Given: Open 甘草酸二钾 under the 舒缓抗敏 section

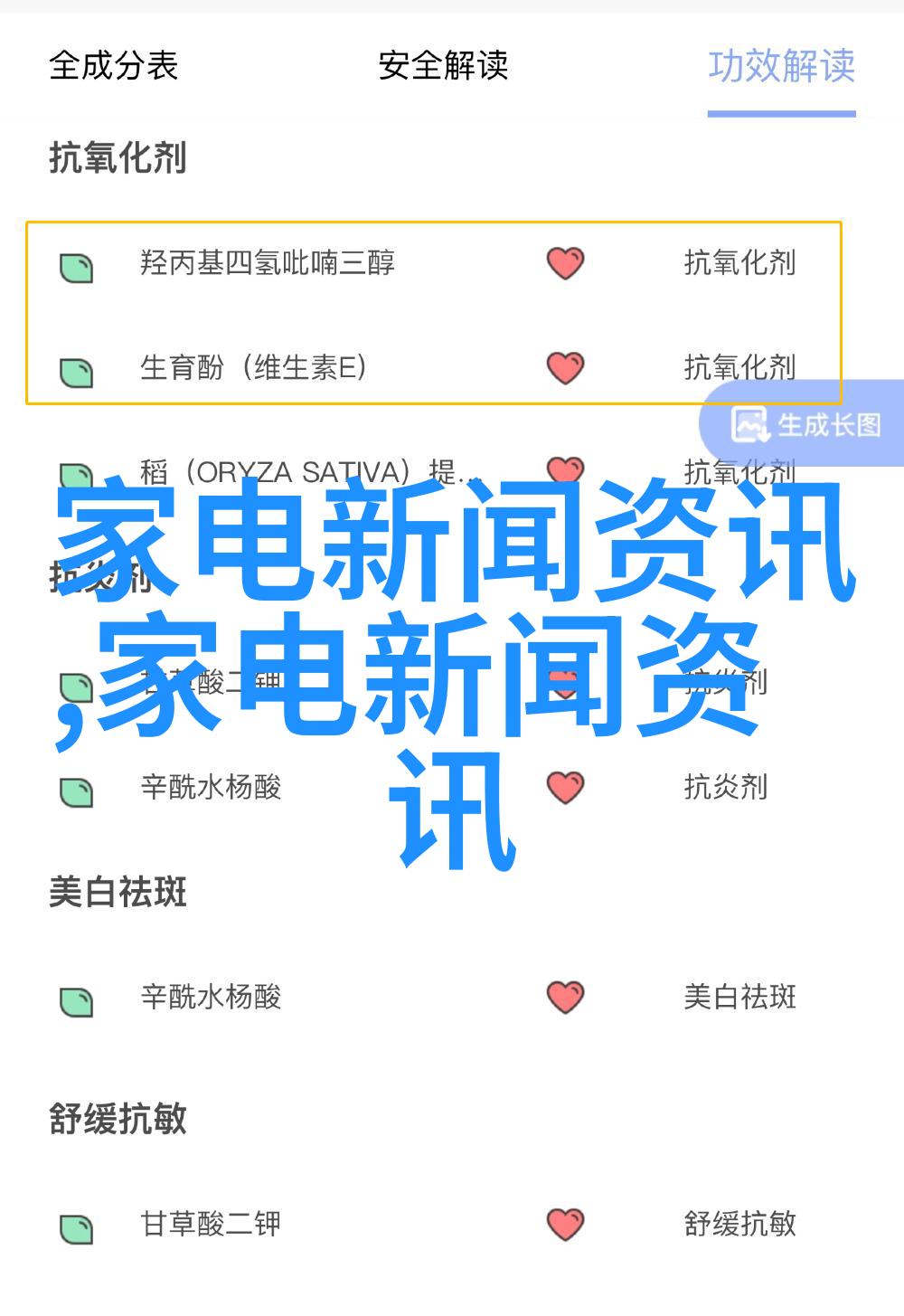Looking at the screenshot, I should [211, 1225].
